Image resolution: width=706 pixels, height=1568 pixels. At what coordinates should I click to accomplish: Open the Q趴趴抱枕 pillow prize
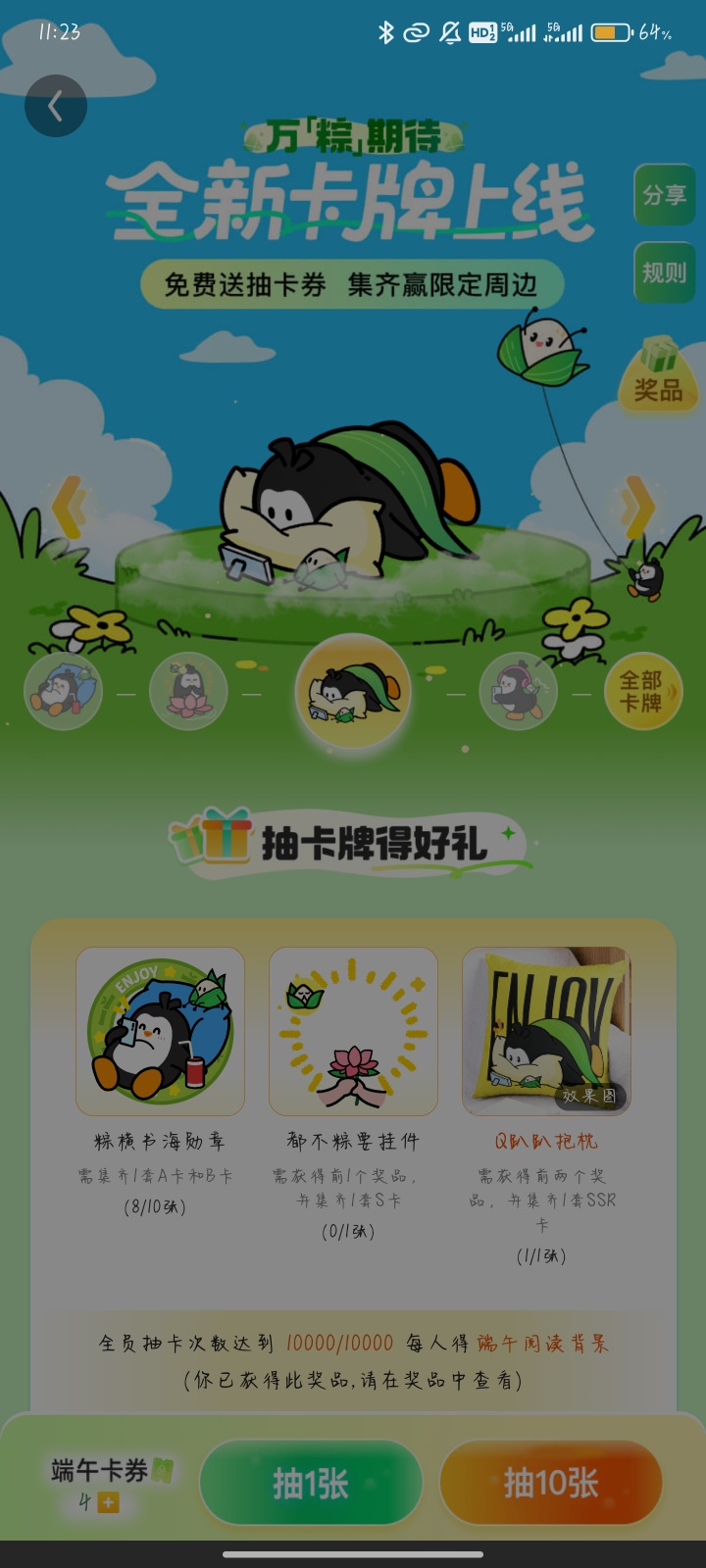tap(546, 1031)
